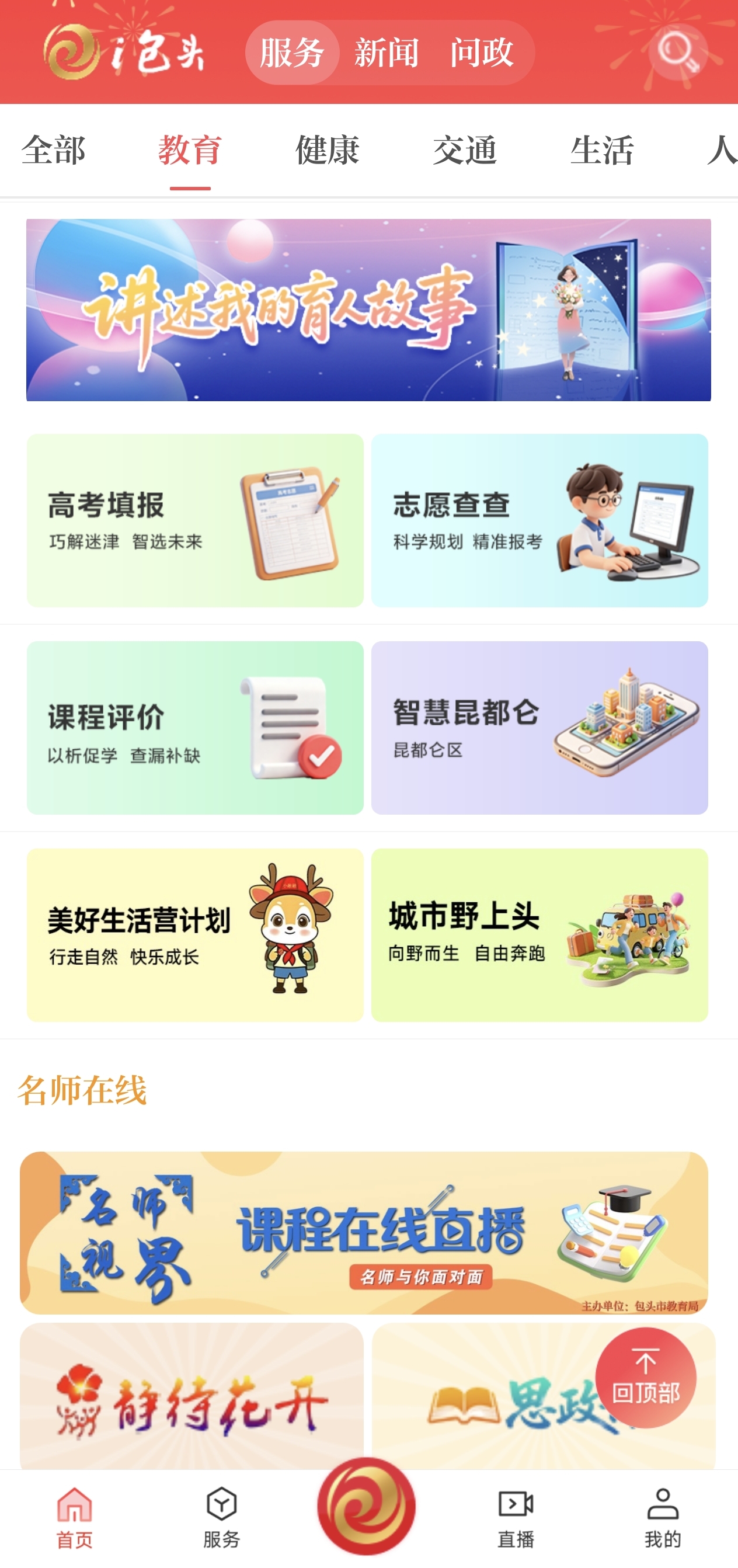This screenshot has width=738, height=1568.
Task: Open the 讲述我的育人故事 banner
Action: [368, 310]
